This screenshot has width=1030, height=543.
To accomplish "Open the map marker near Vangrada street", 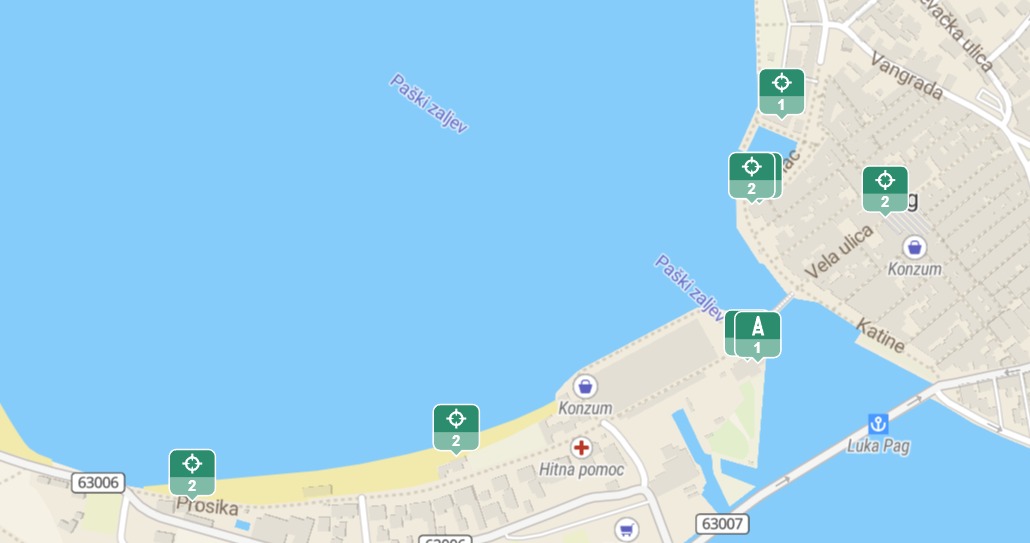I will click(781, 91).
